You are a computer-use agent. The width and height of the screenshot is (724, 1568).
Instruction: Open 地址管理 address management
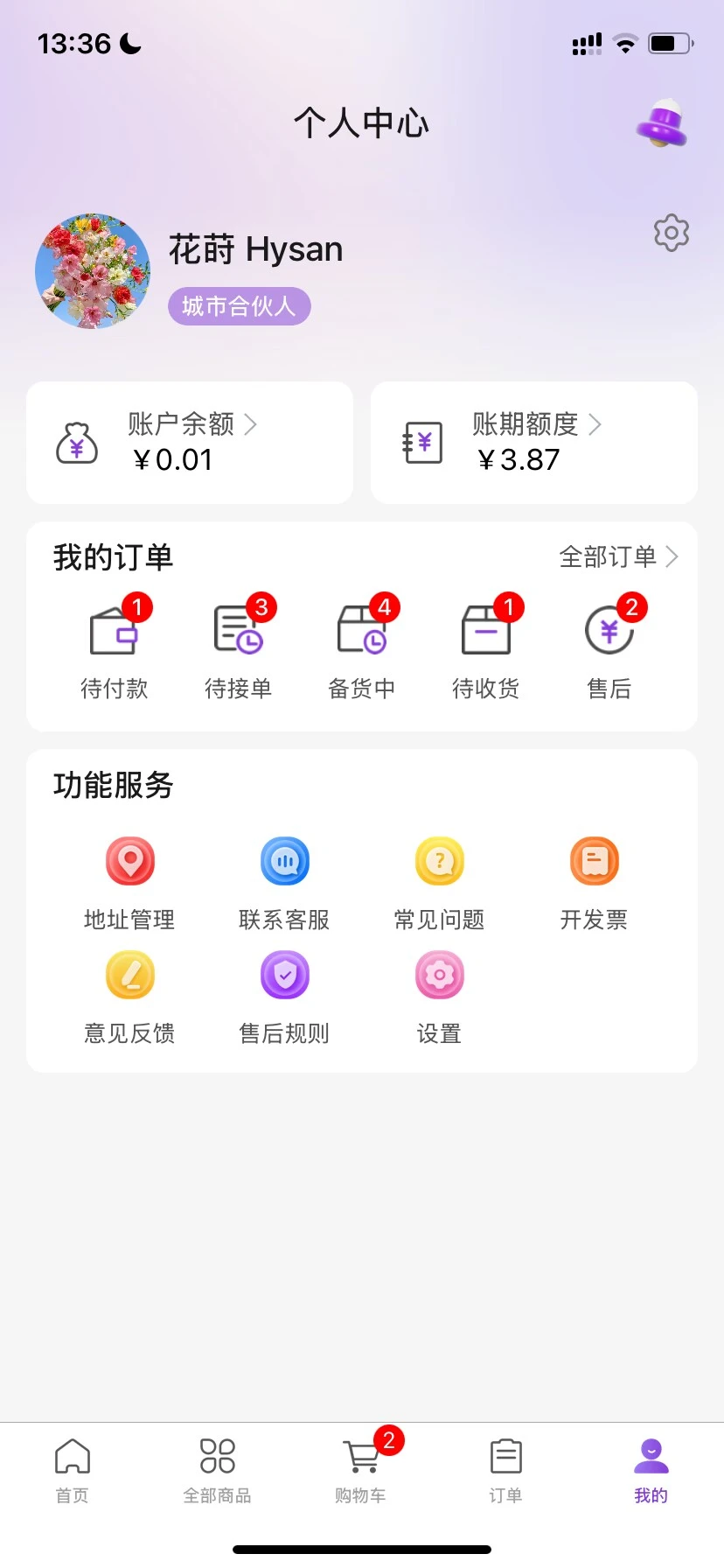pyautogui.click(x=129, y=884)
